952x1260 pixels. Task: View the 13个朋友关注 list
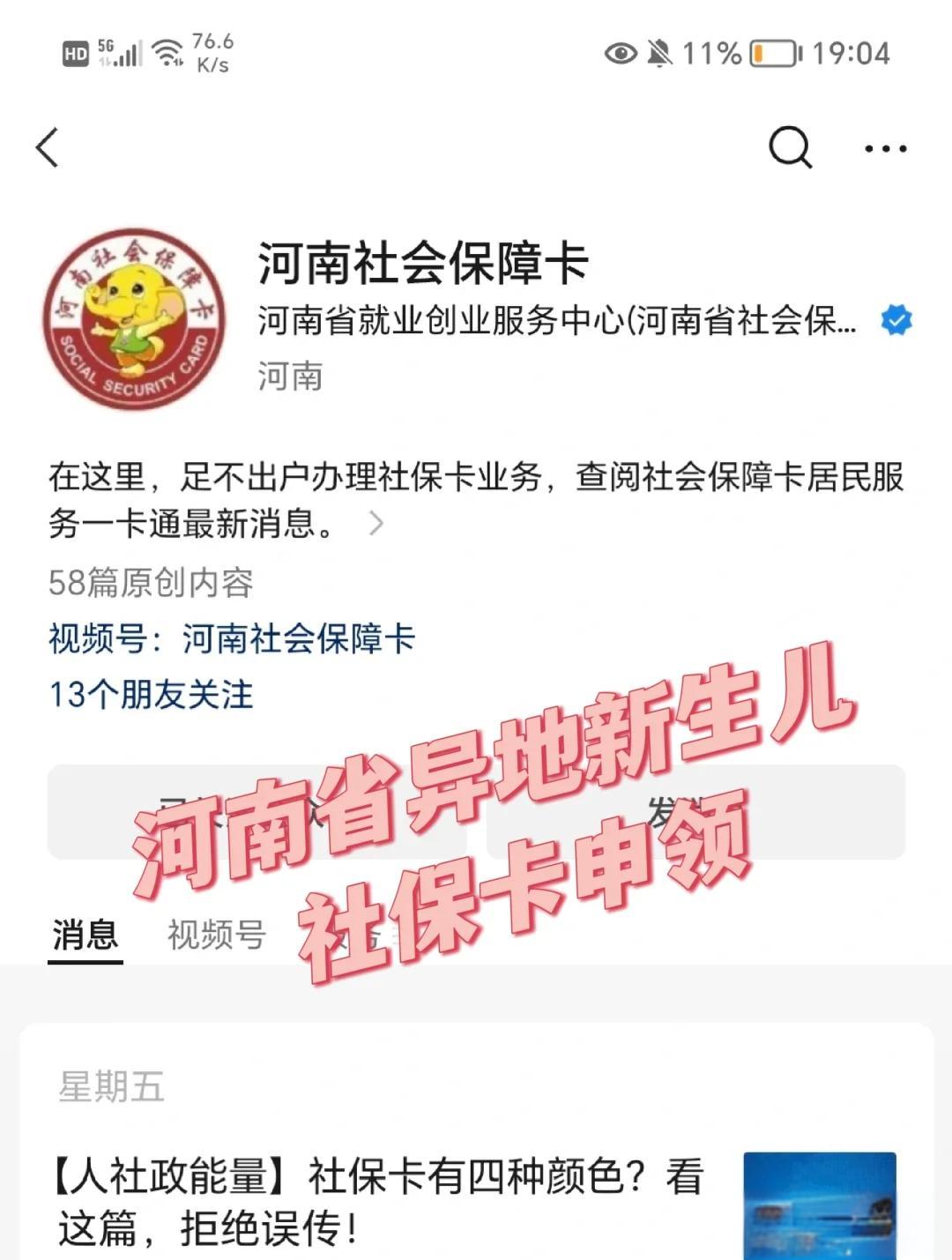(x=151, y=695)
